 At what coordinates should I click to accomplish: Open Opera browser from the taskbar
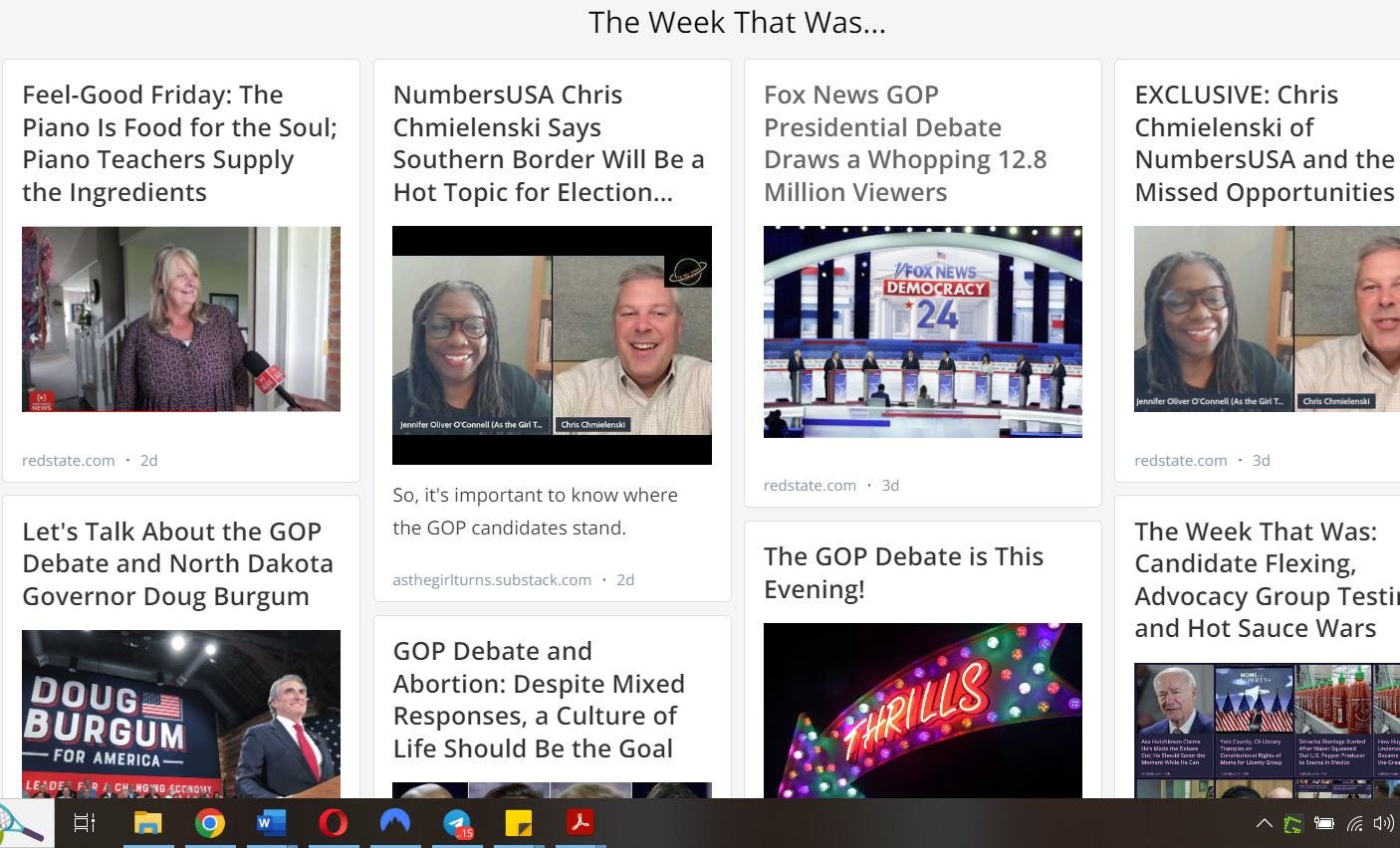point(334,823)
